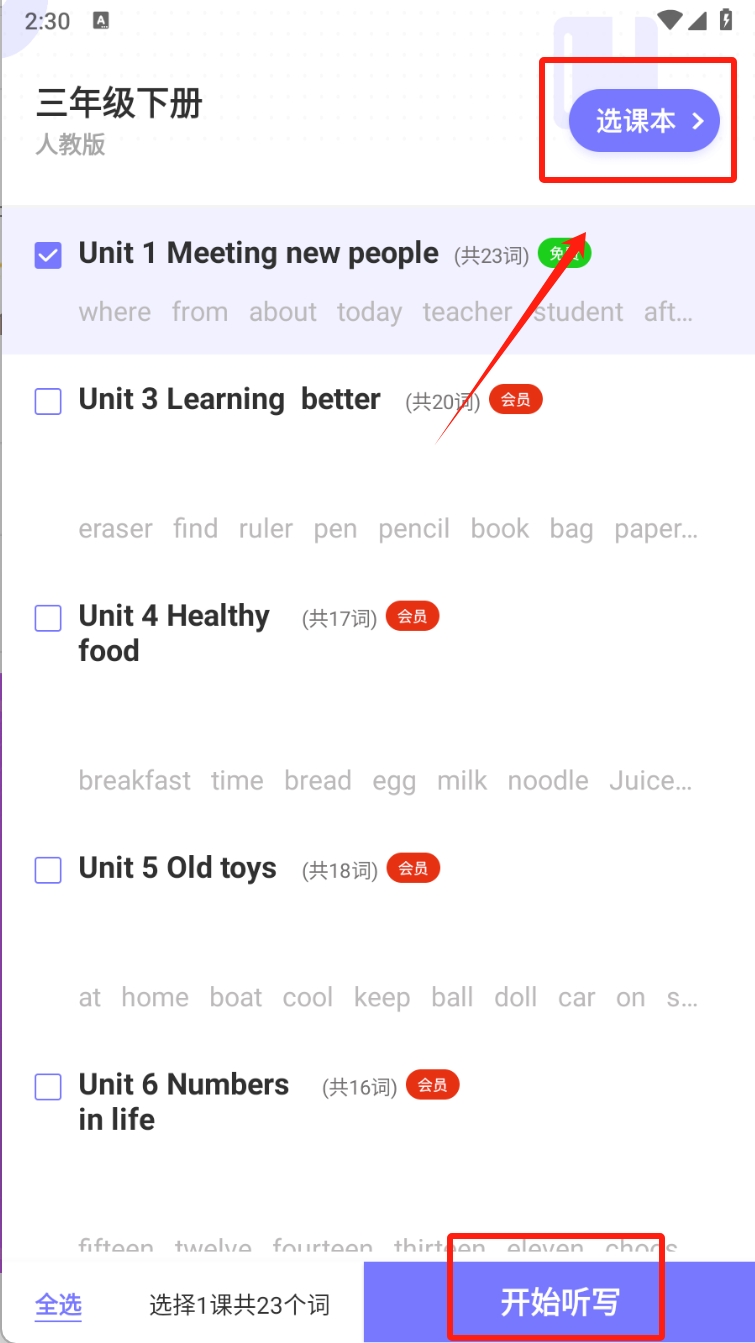Check the Unit 3 Learning better box

tap(48, 401)
